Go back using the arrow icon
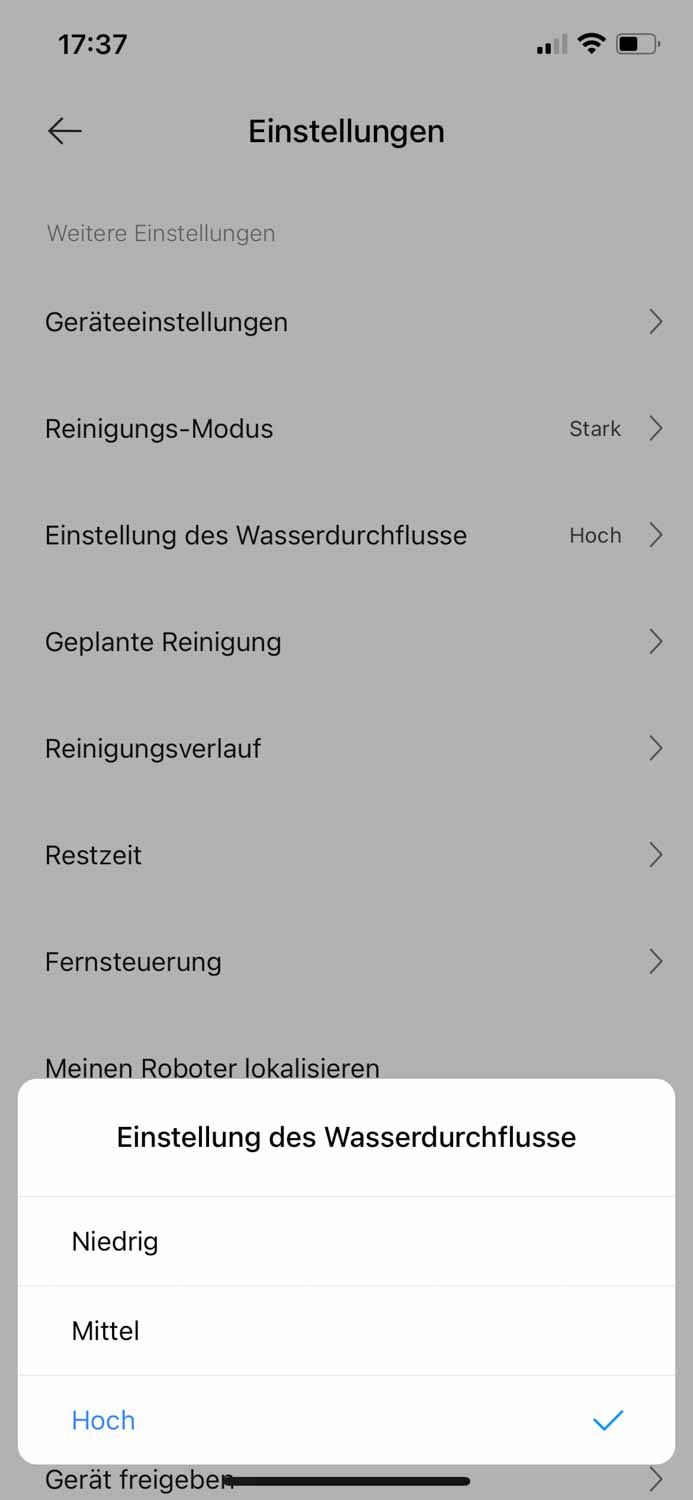693x1500 pixels. point(65,131)
